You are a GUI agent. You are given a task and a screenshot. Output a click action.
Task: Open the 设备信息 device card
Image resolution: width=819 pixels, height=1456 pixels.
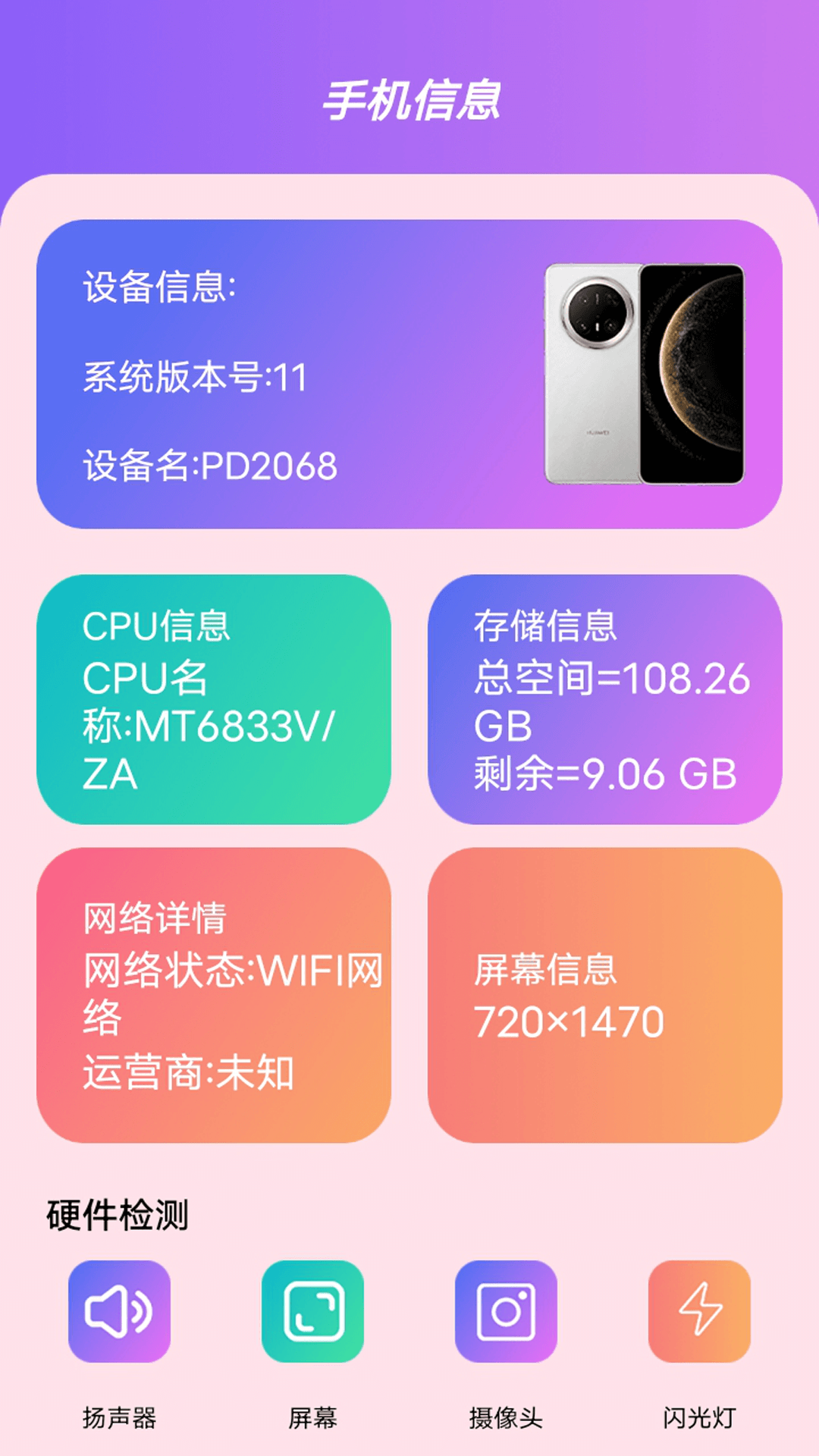[409, 374]
